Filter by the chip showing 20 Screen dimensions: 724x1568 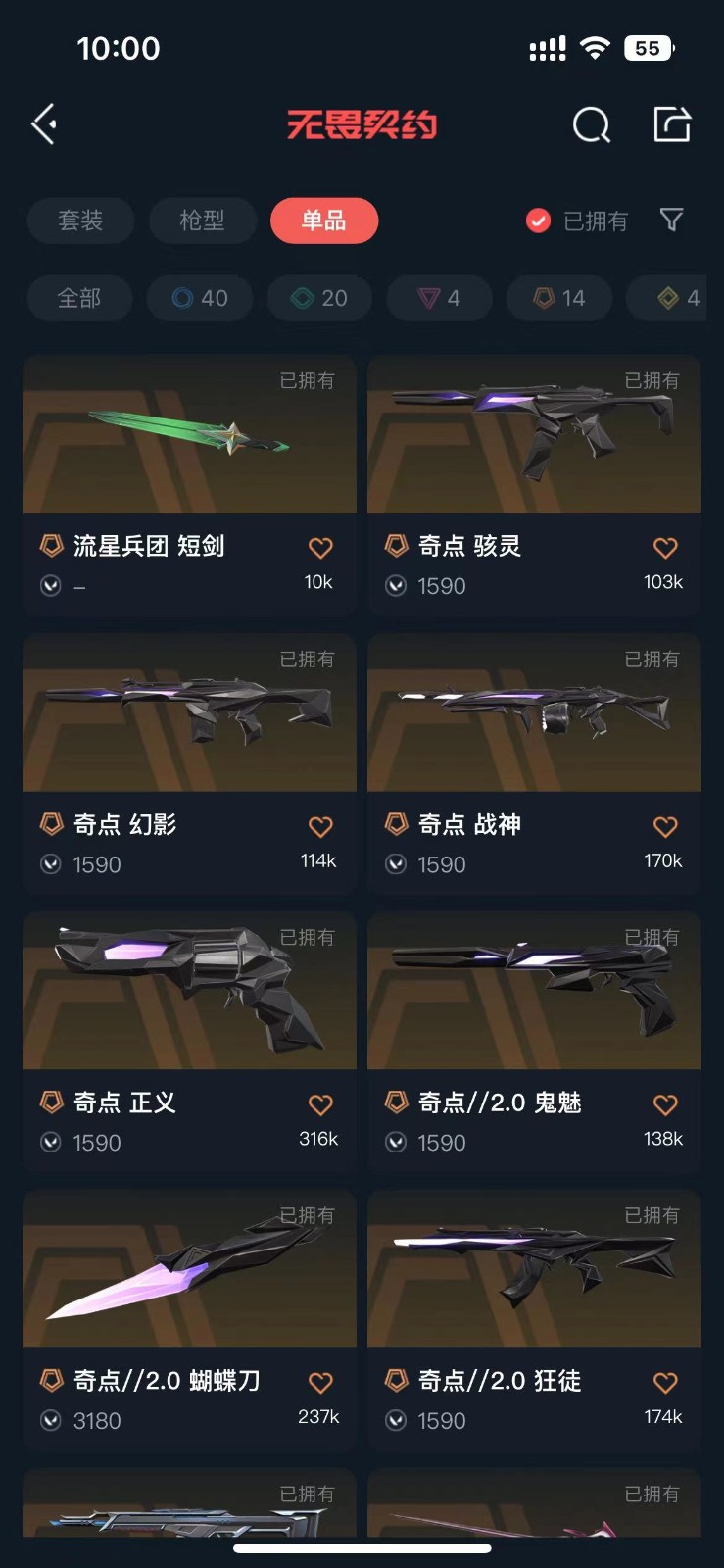pyautogui.click(x=320, y=298)
